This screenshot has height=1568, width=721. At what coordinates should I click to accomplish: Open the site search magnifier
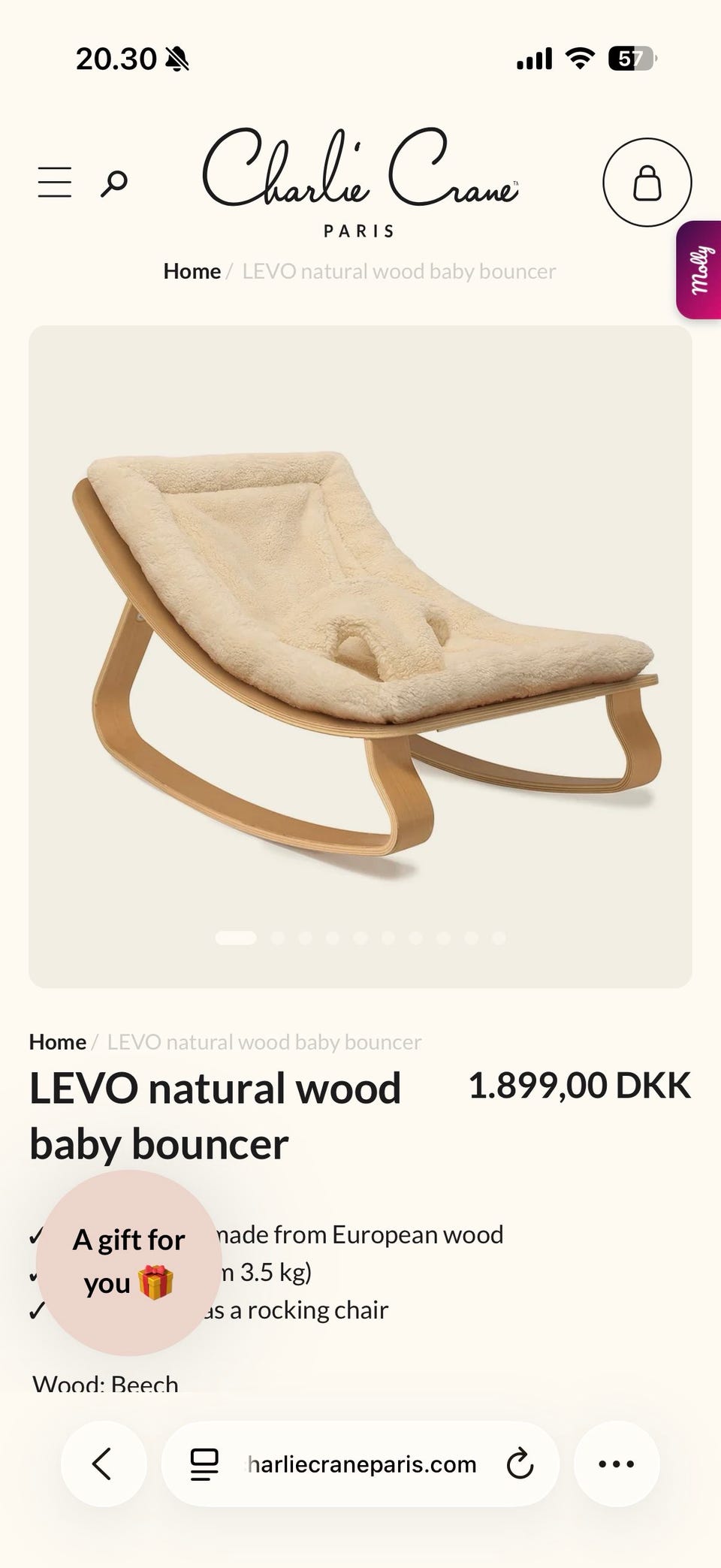[114, 183]
